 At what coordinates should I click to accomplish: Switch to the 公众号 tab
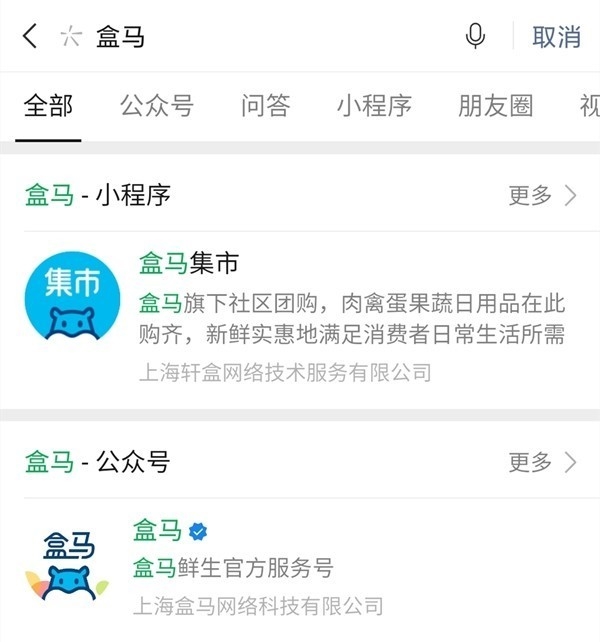tap(157, 105)
